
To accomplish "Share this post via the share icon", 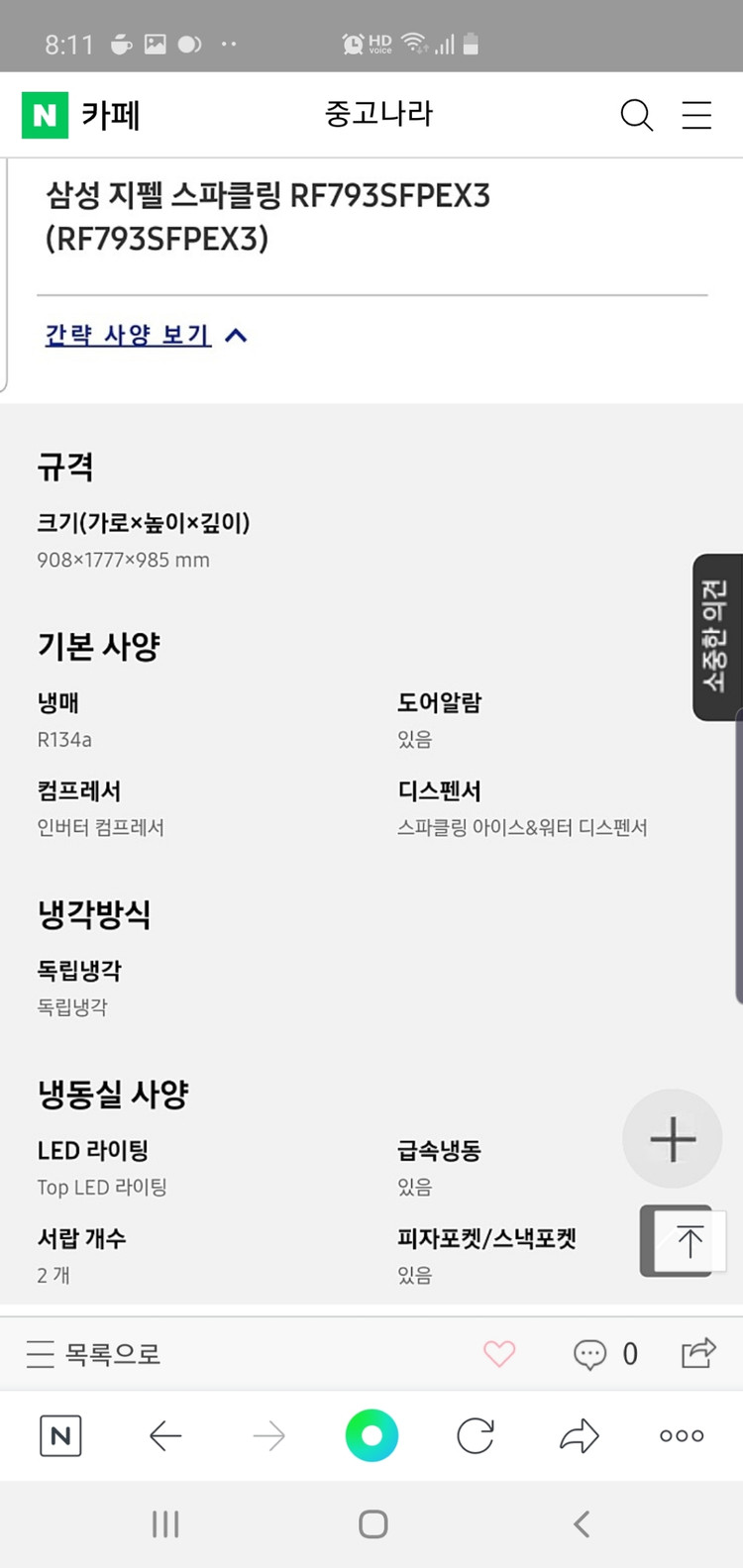I will 696,1353.
